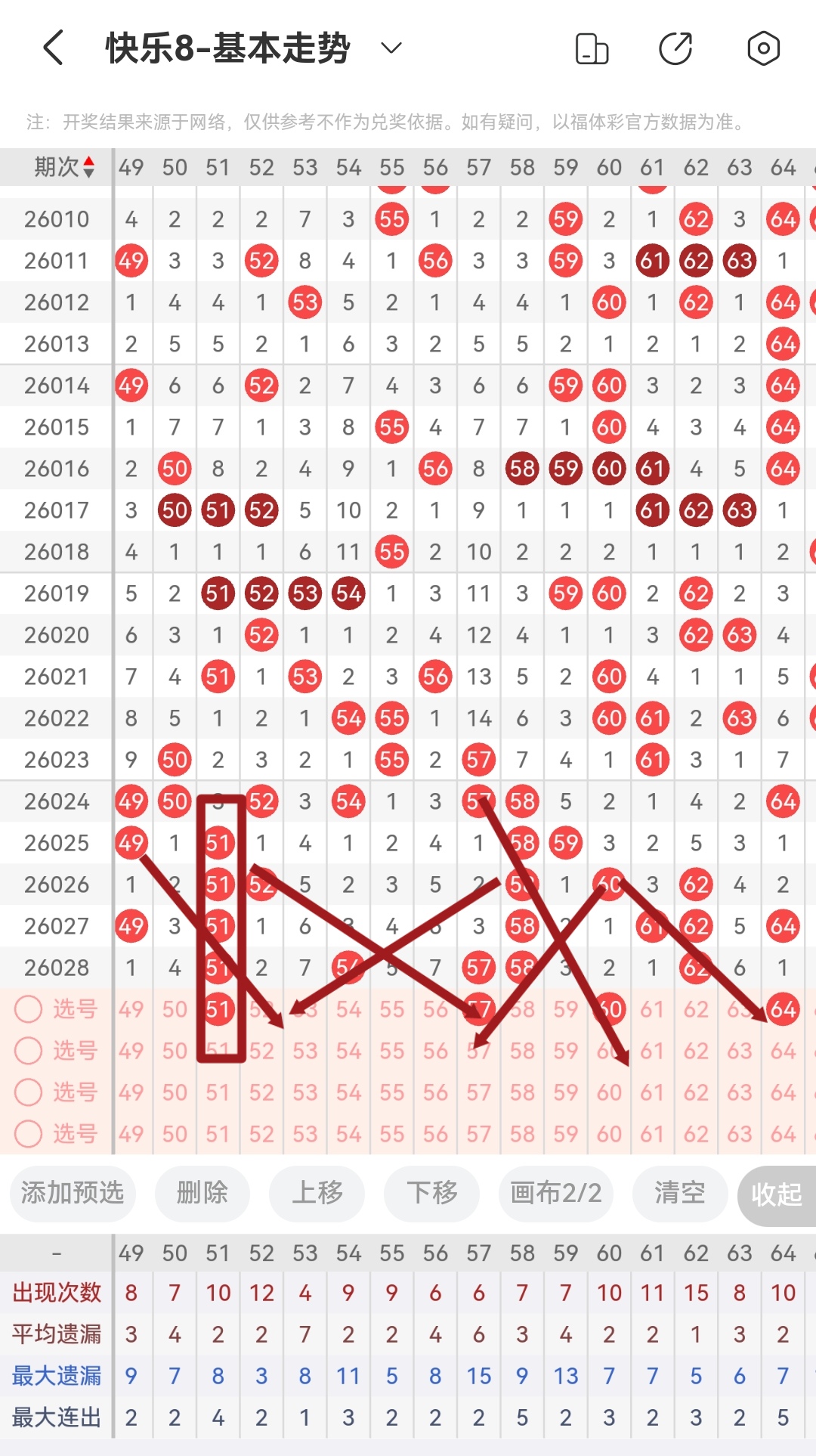This screenshot has height=1456, width=816.
Task: Share the trend chart
Action: [x=675, y=49]
